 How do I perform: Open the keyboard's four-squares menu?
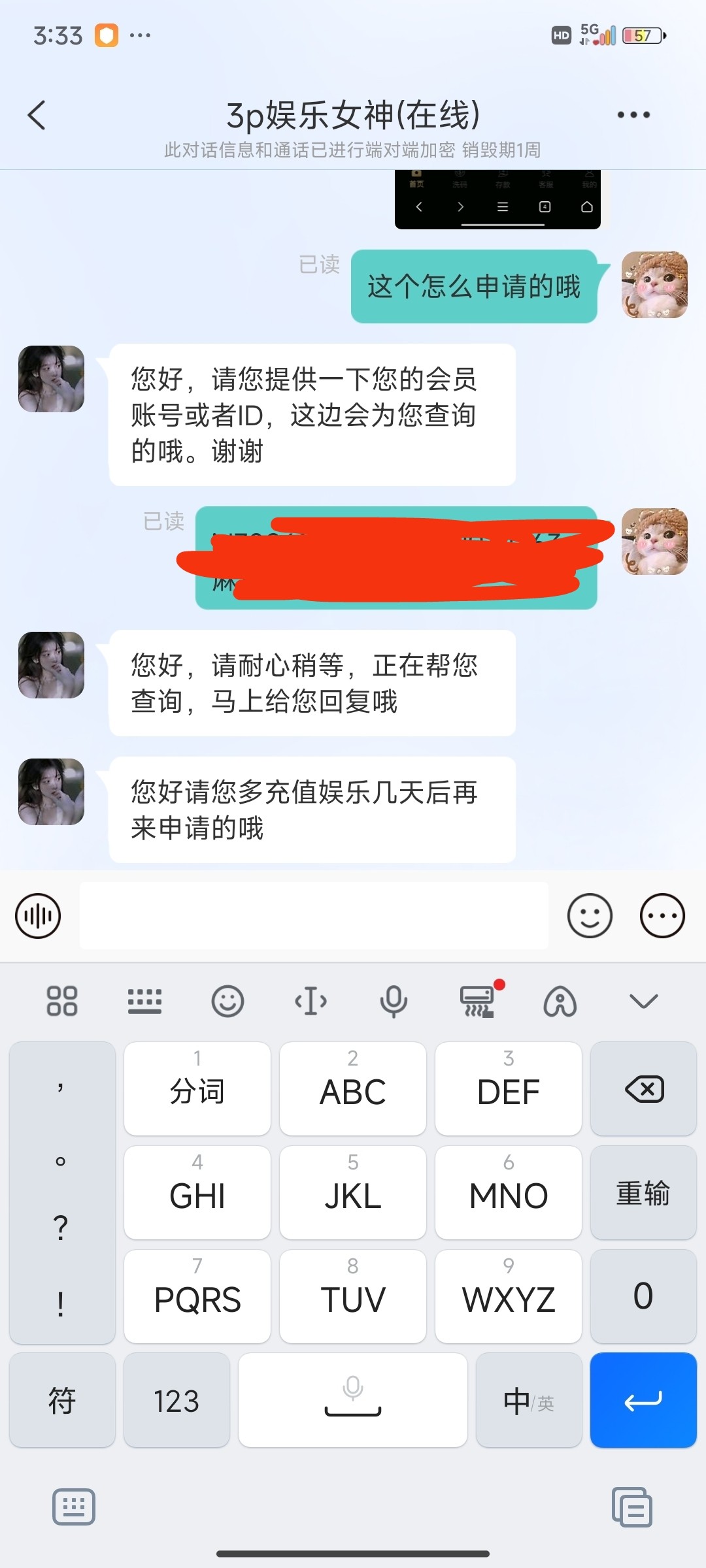point(62,1001)
